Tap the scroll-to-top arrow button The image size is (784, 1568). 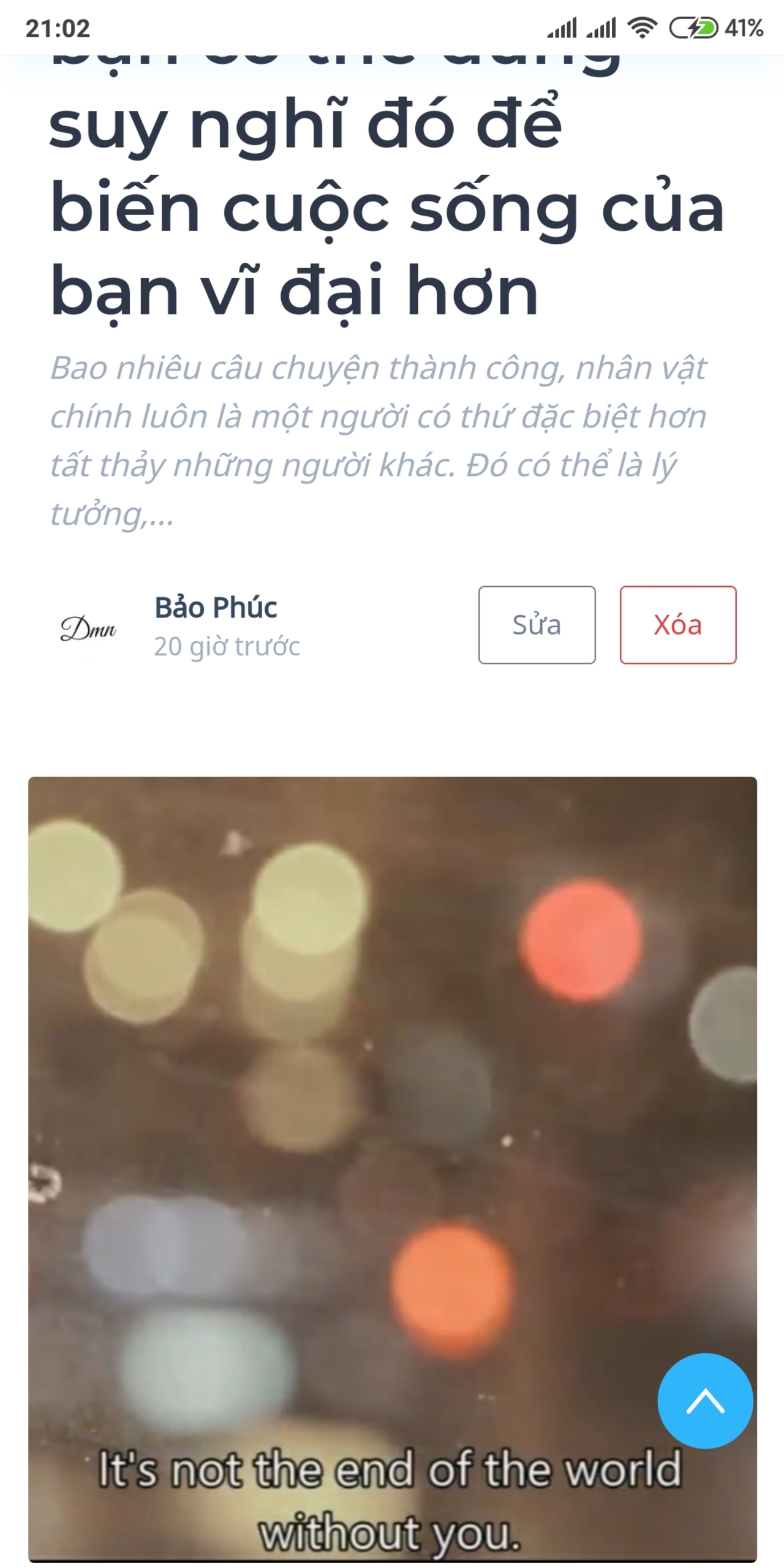coord(705,1401)
